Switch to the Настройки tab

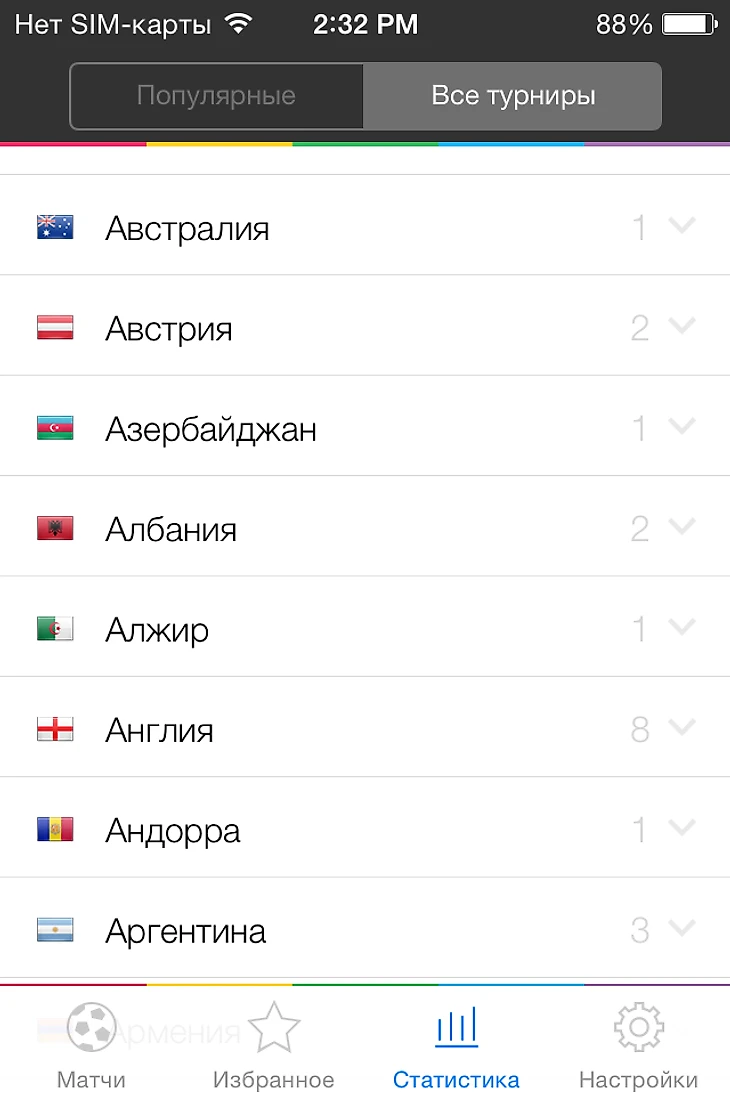638,1045
